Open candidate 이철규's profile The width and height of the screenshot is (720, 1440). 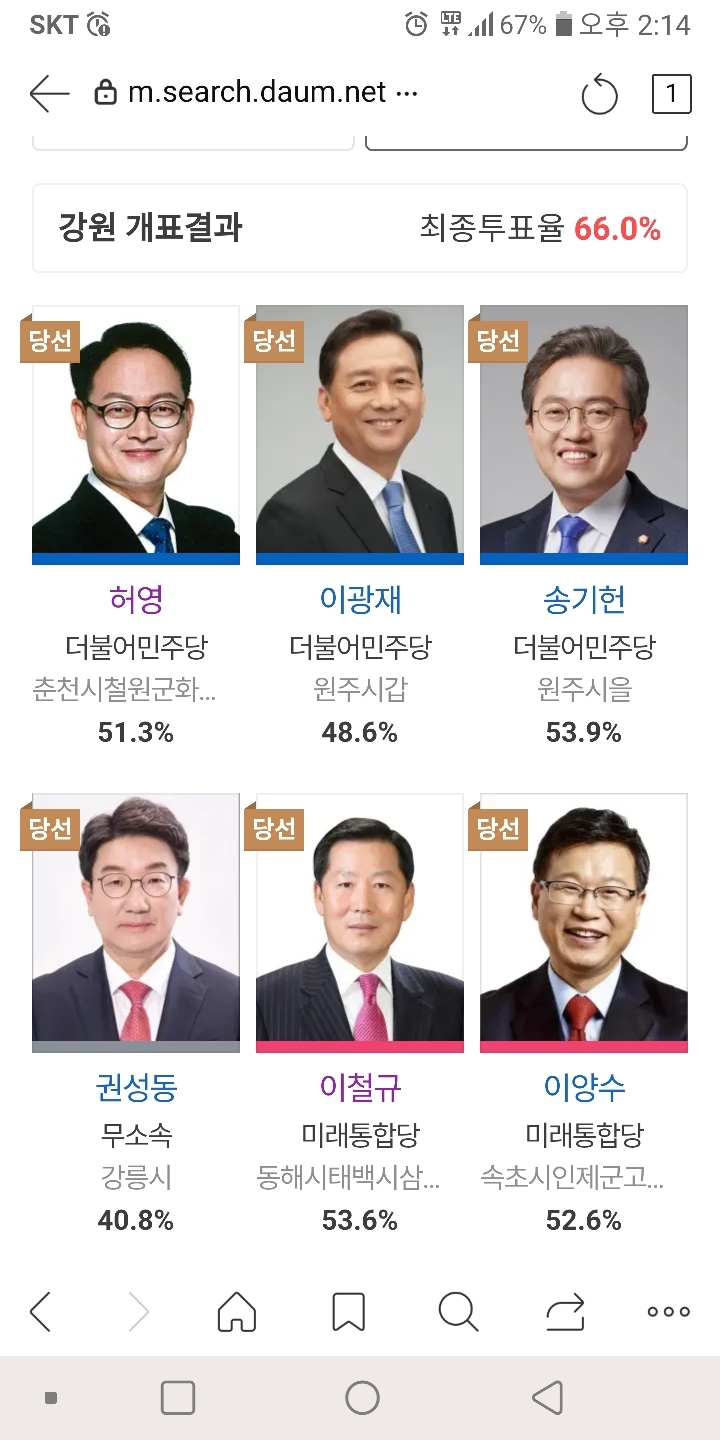tap(360, 1087)
